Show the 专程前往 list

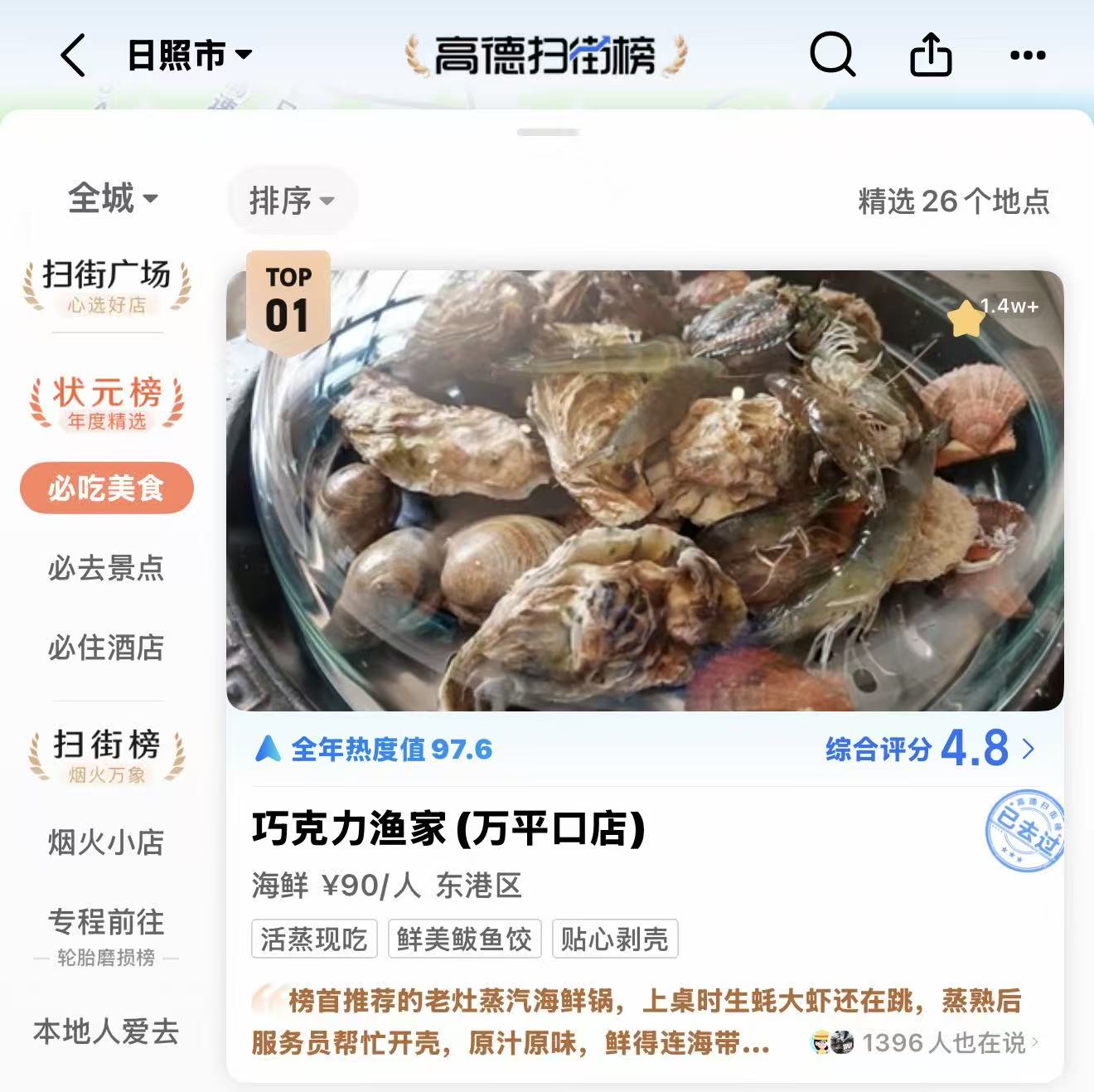[106, 933]
